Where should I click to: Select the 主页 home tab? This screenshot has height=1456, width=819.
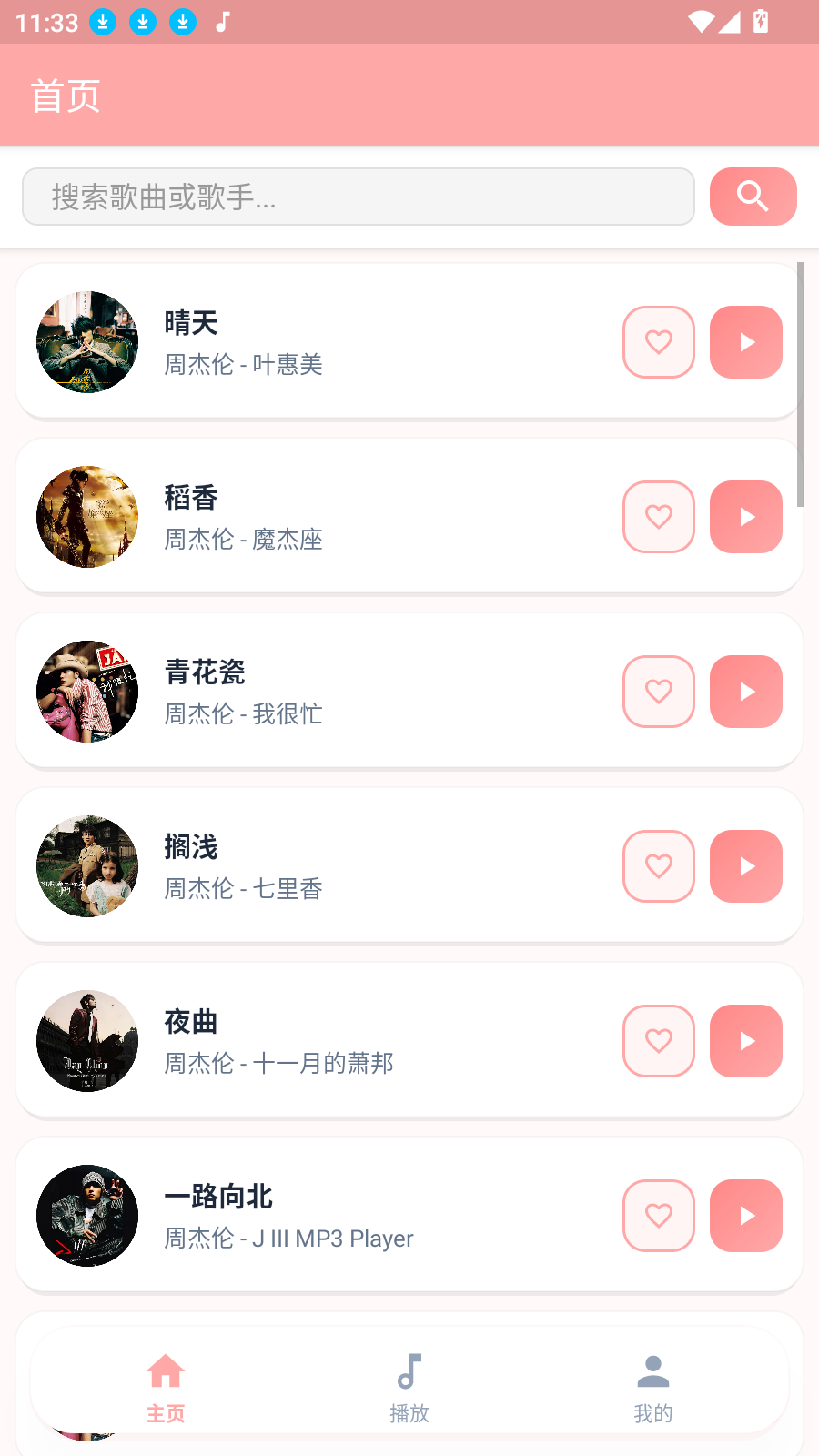point(166,1387)
